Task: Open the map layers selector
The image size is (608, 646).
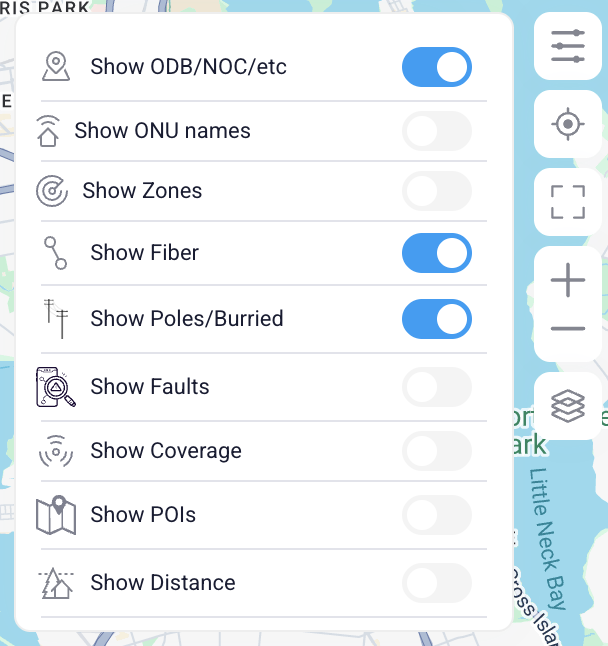Action: point(568,406)
